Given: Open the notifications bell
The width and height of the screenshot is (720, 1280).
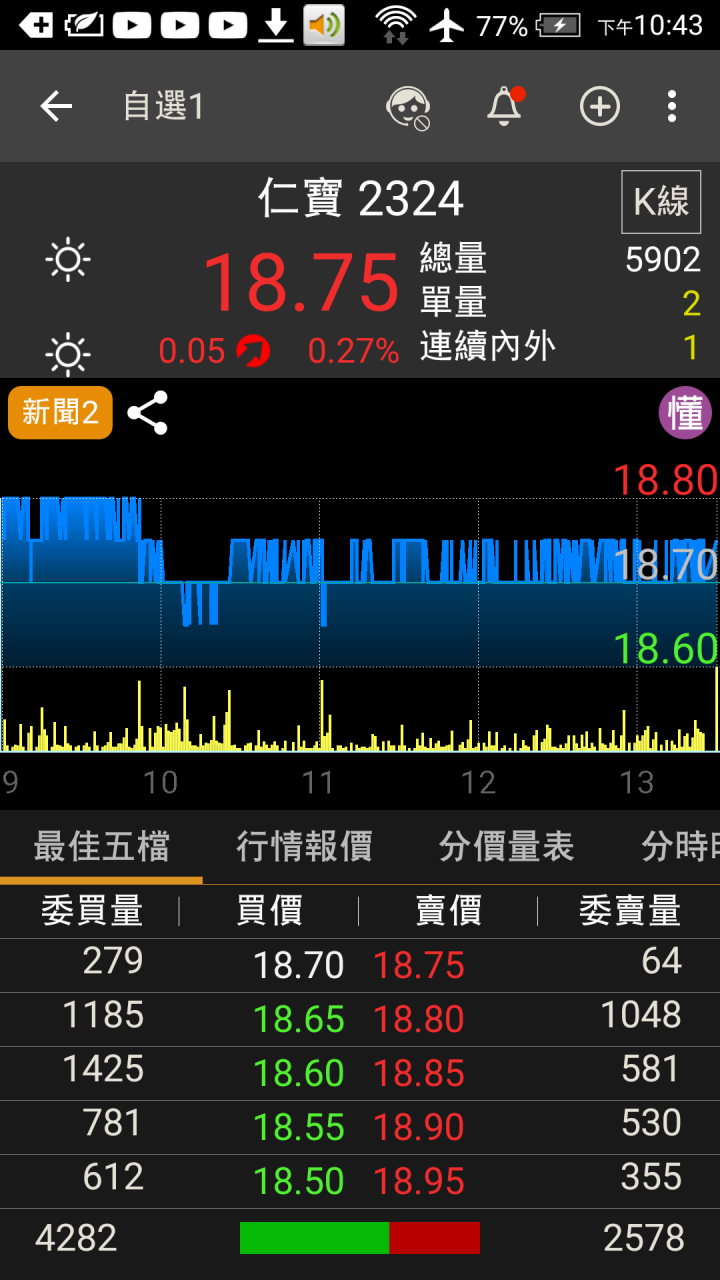Looking at the screenshot, I should click(x=505, y=106).
